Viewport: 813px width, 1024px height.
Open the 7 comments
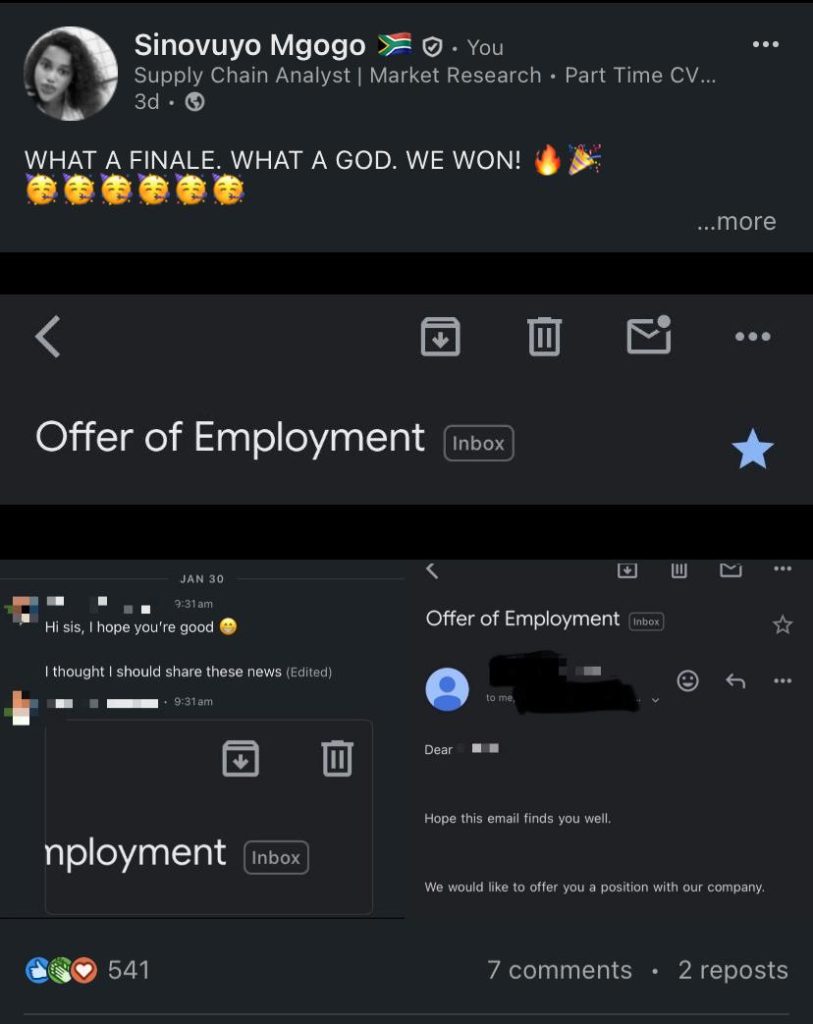click(559, 970)
